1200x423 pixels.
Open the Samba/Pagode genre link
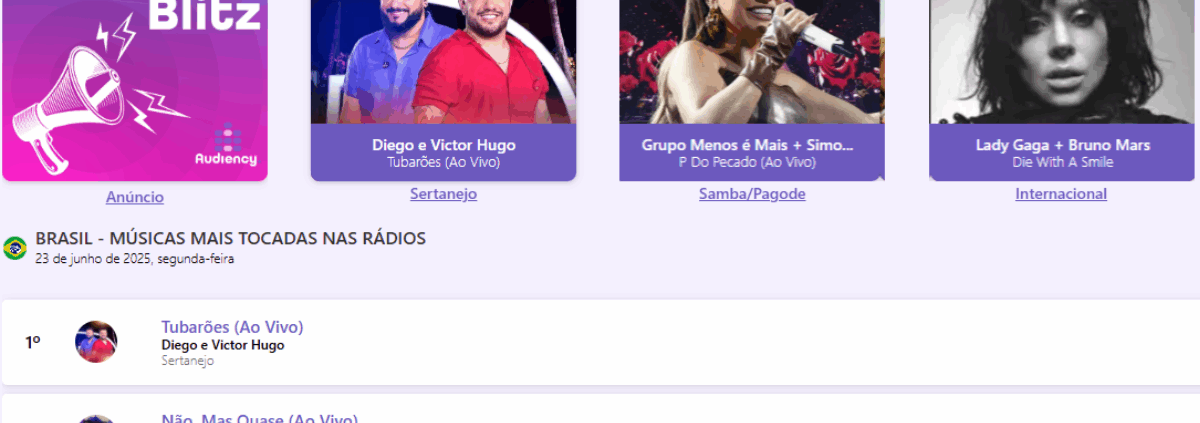751,194
